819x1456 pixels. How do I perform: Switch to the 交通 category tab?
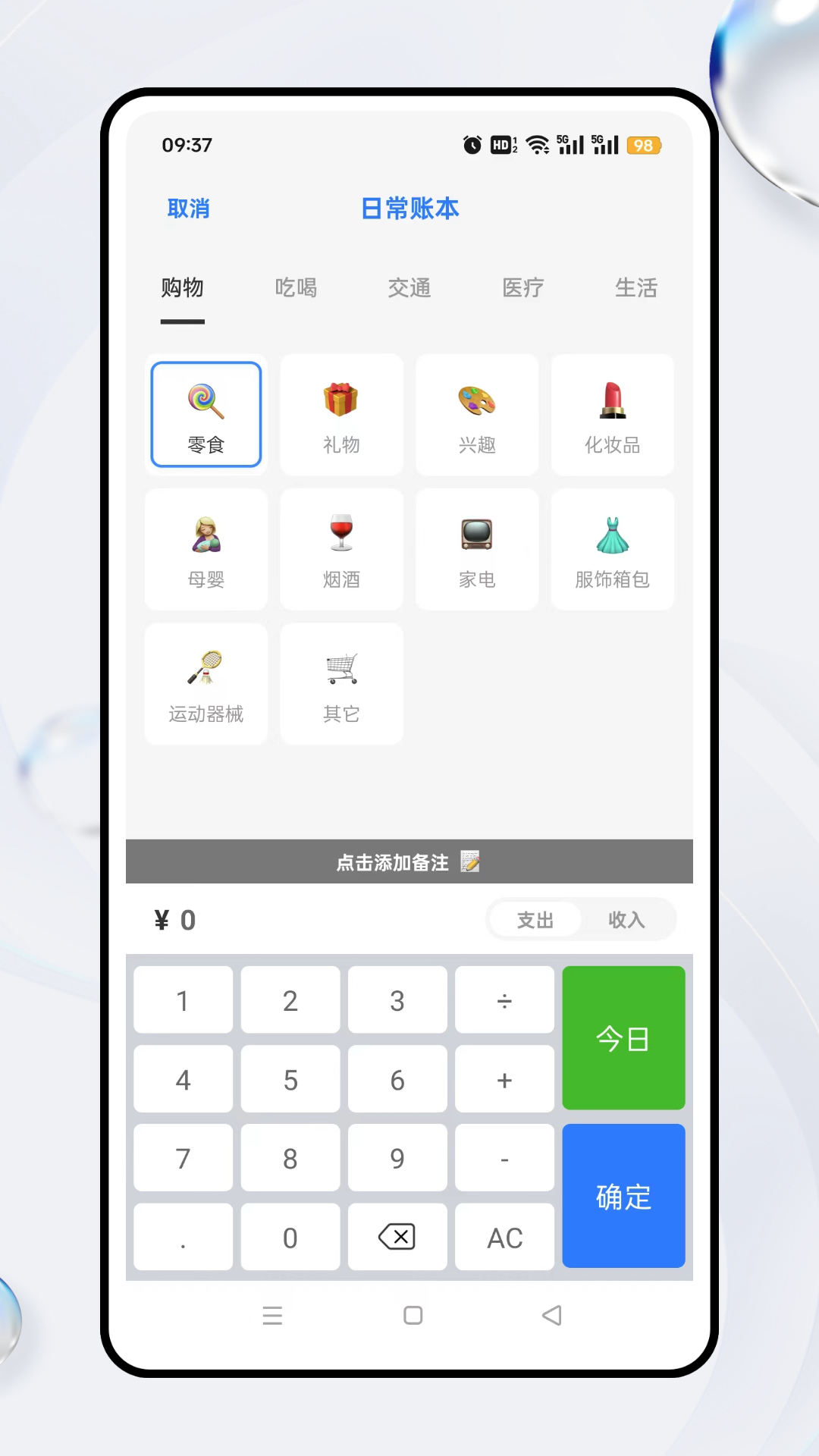tap(409, 288)
